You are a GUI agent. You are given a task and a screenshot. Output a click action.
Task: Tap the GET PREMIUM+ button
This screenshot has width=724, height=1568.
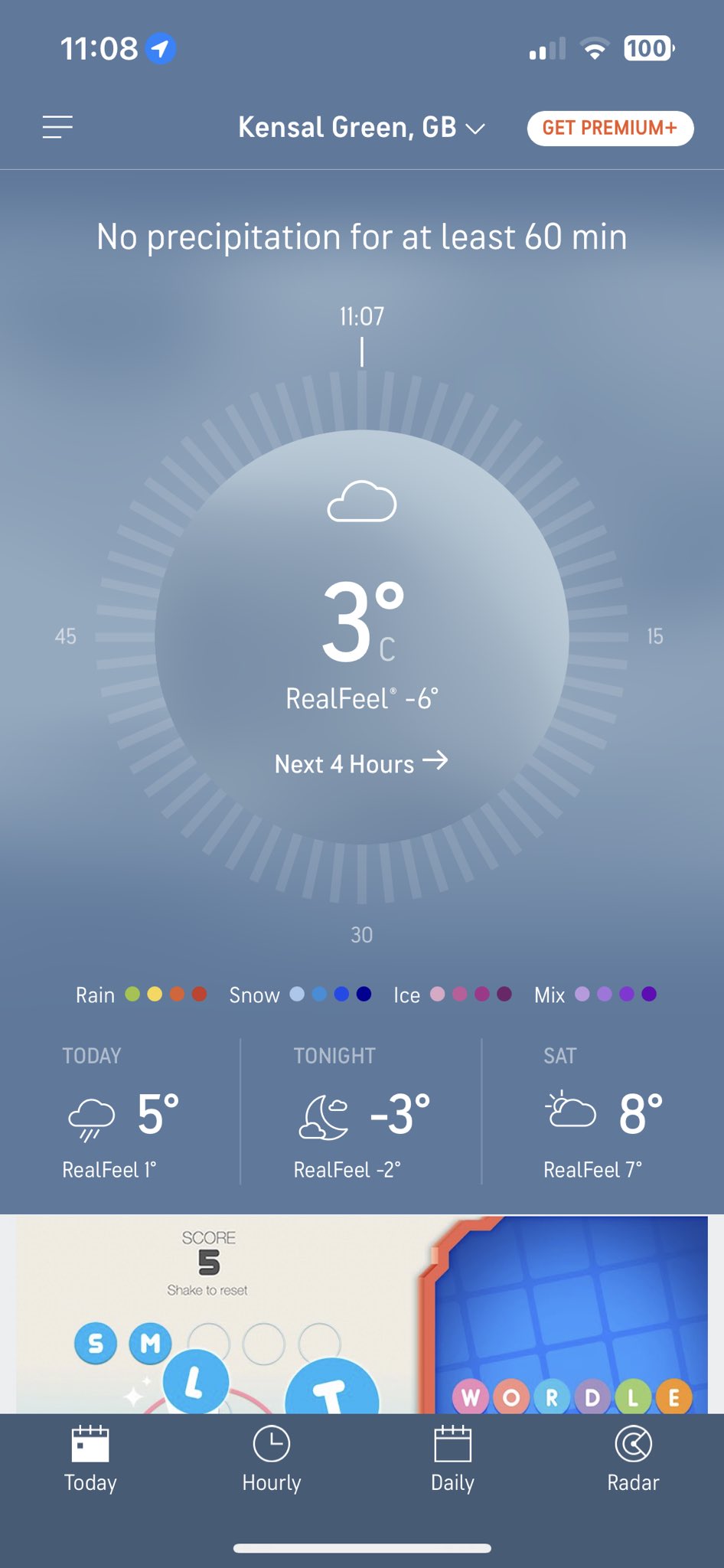610,128
